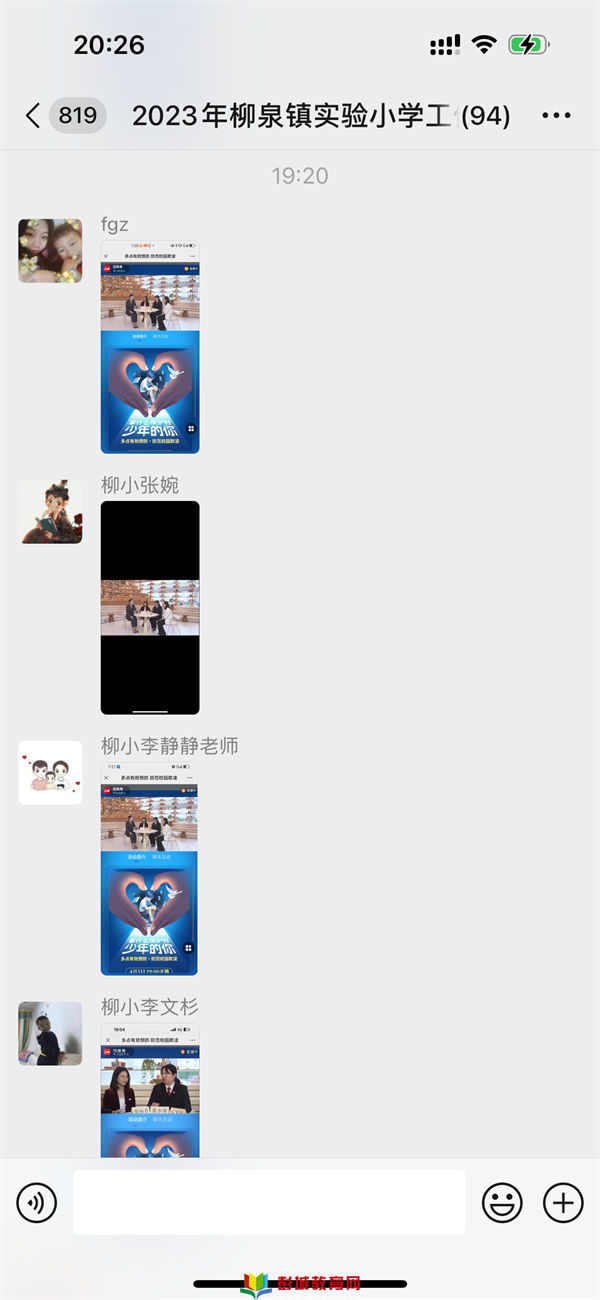Focus the message text field
The width and height of the screenshot is (600, 1300).
(x=269, y=1202)
